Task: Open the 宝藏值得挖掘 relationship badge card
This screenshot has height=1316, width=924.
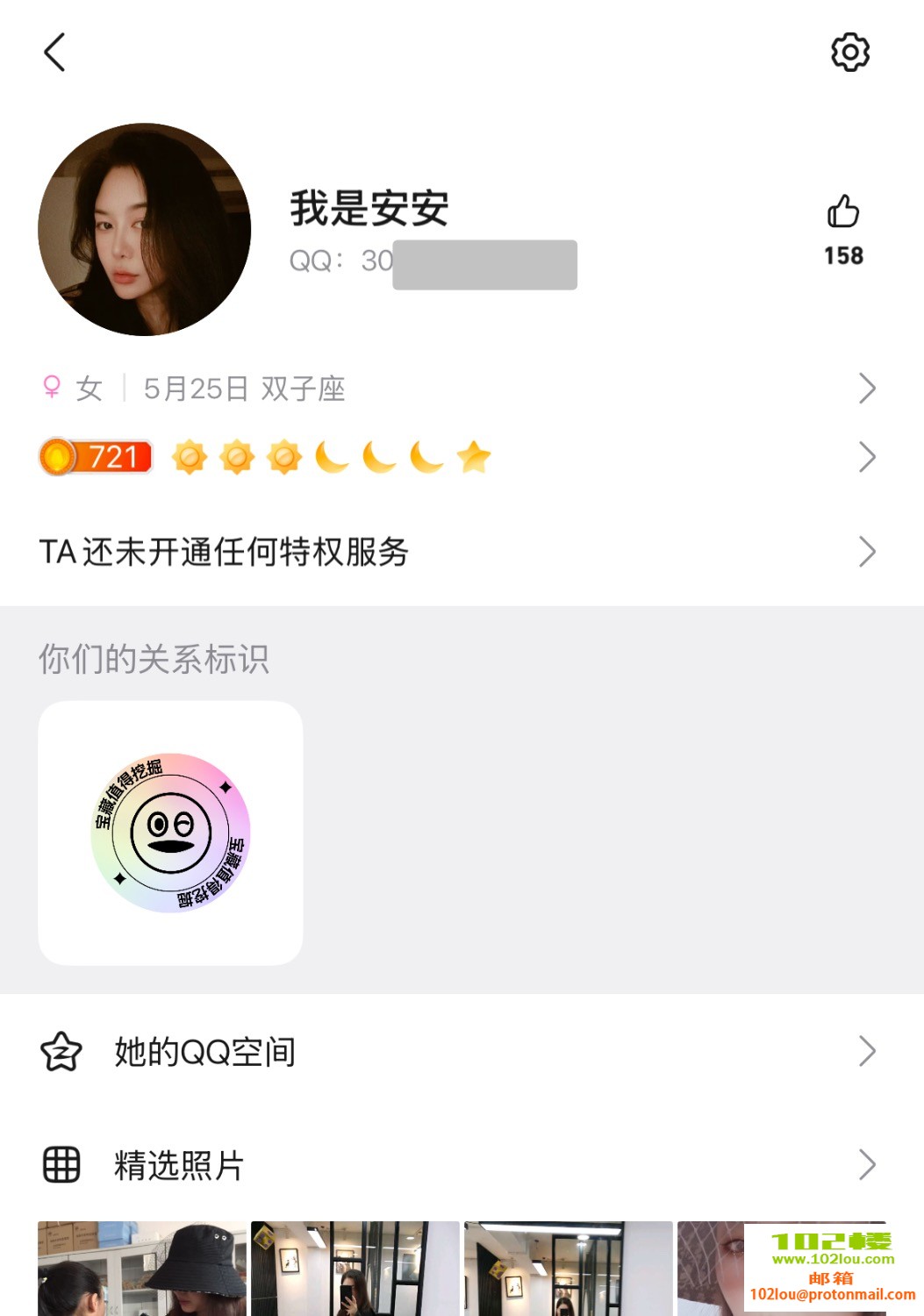Action: pyautogui.click(x=170, y=833)
